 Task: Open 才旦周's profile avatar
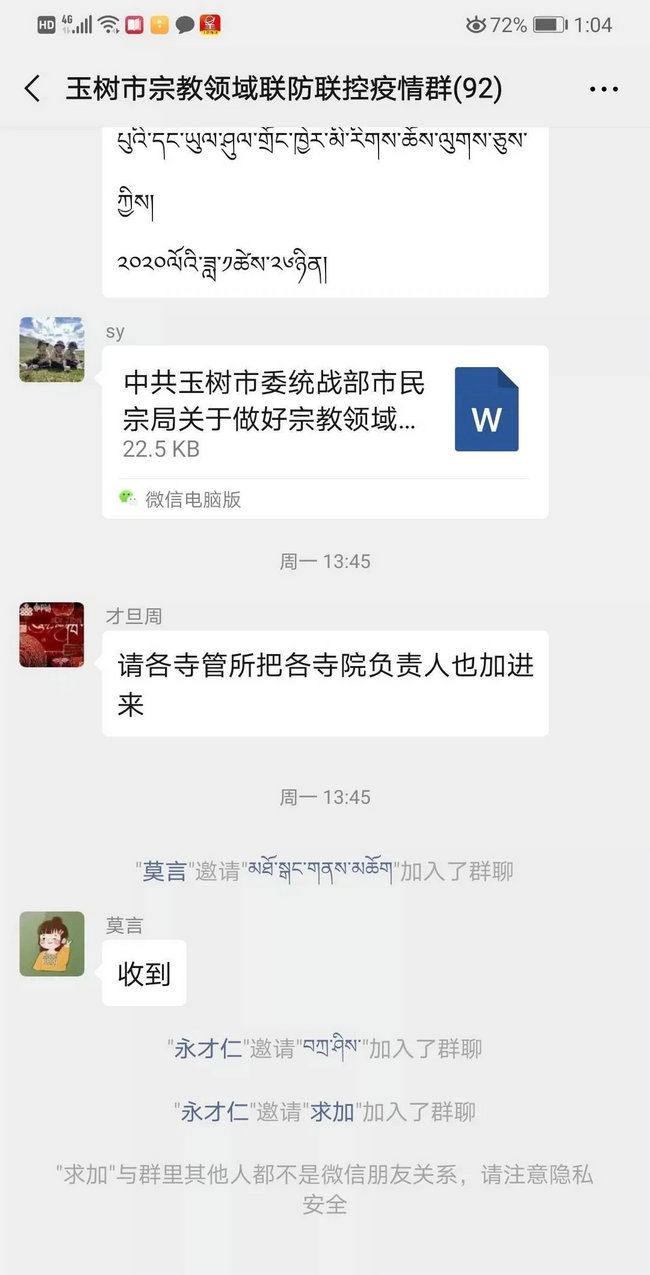(x=51, y=635)
